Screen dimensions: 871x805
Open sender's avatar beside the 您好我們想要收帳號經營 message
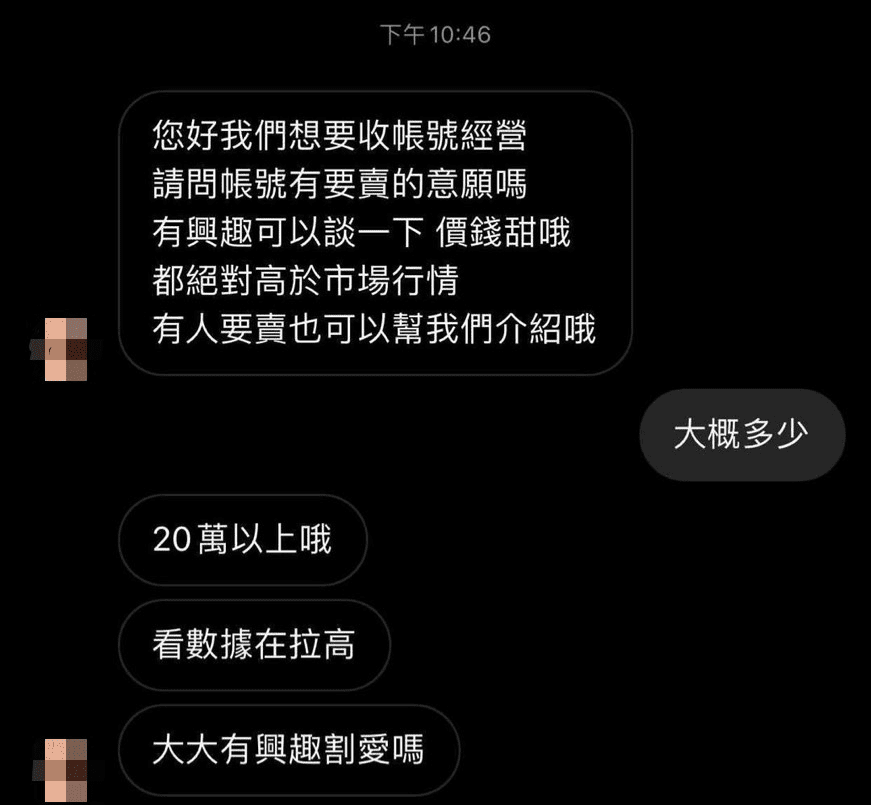[67, 349]
